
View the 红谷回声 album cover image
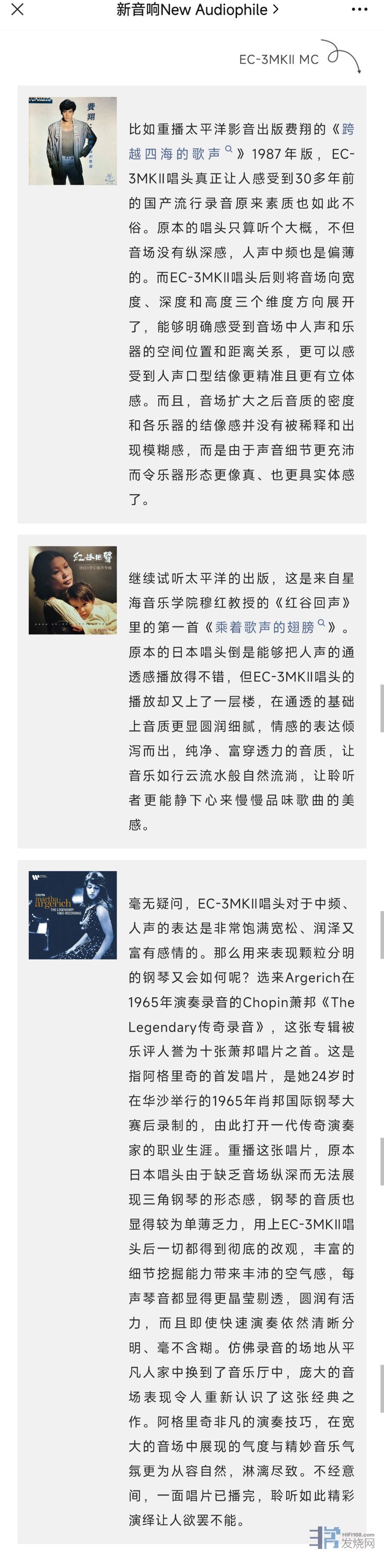[x=73, y=590]
